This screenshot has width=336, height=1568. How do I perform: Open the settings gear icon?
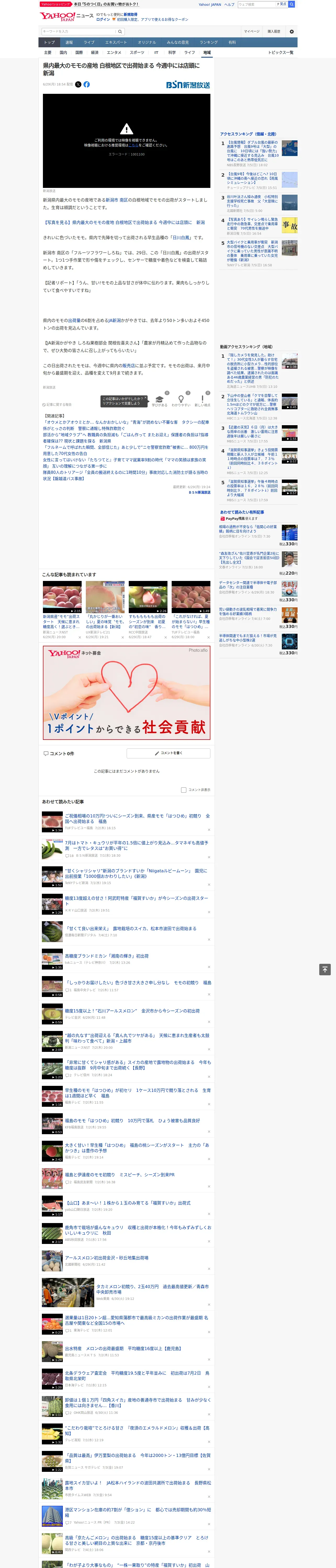click(292, 32)
